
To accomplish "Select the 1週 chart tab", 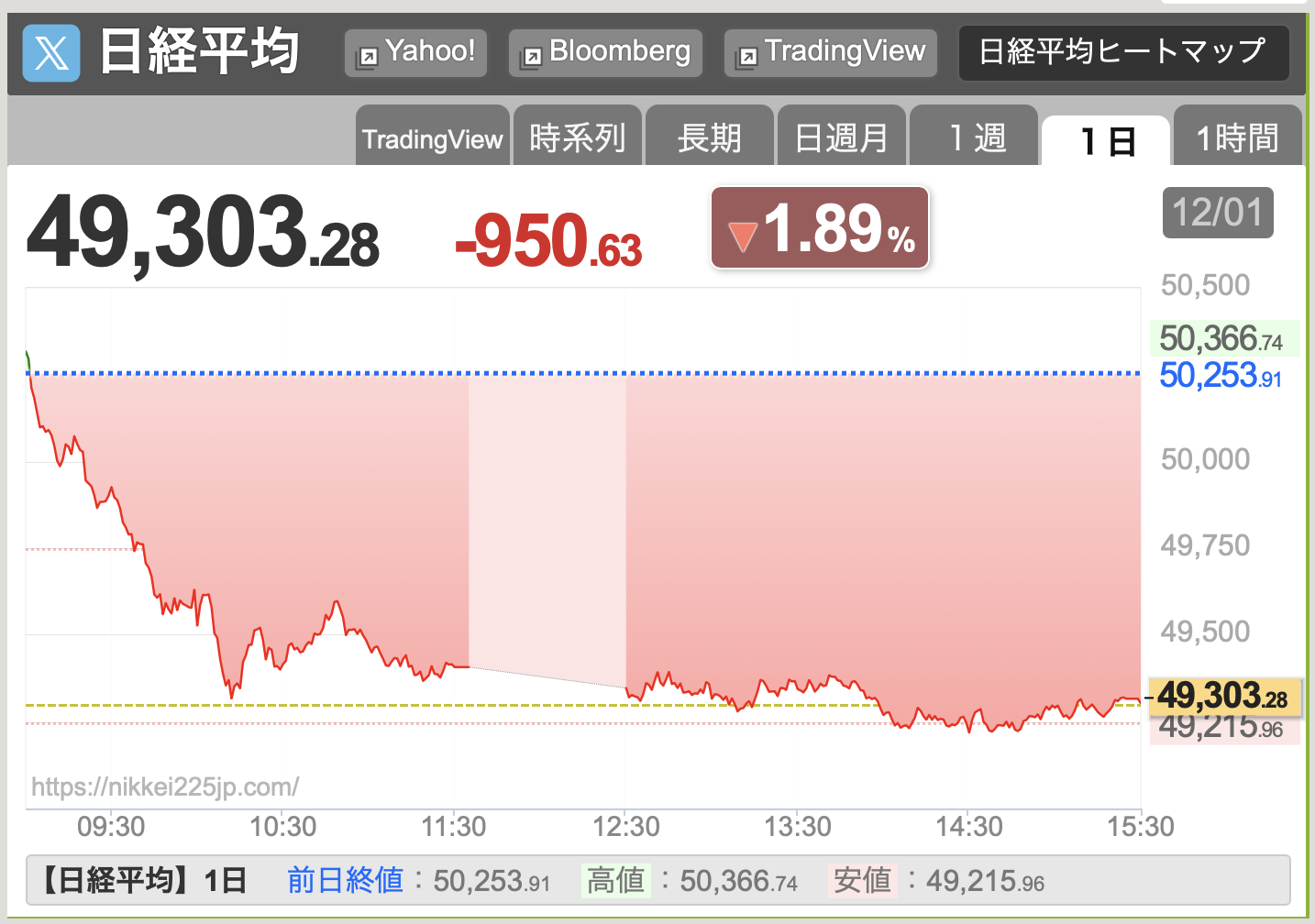I will coord(974,137).
